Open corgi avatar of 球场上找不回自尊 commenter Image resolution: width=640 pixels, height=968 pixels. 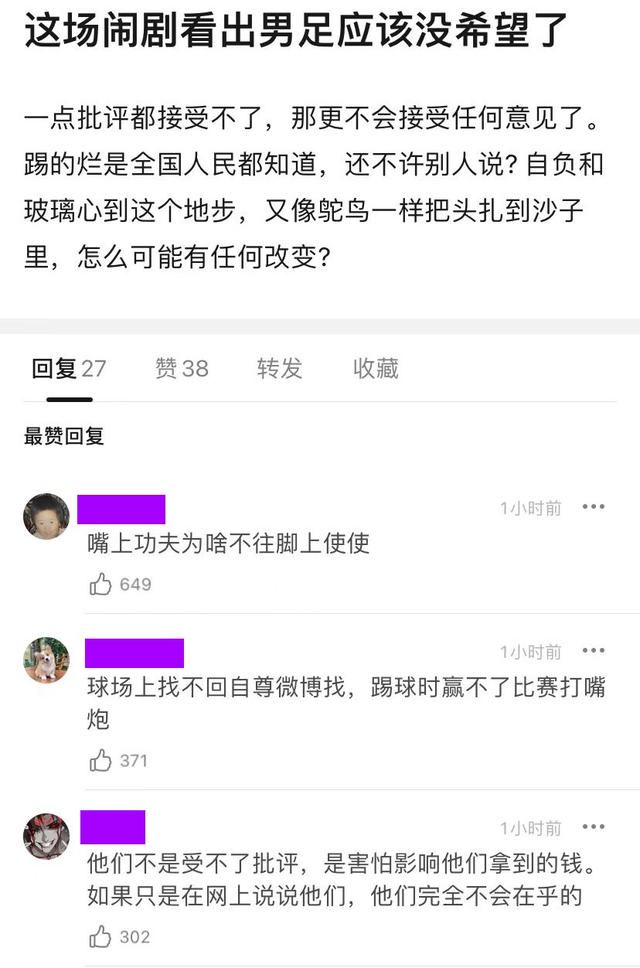pos(47,660)
